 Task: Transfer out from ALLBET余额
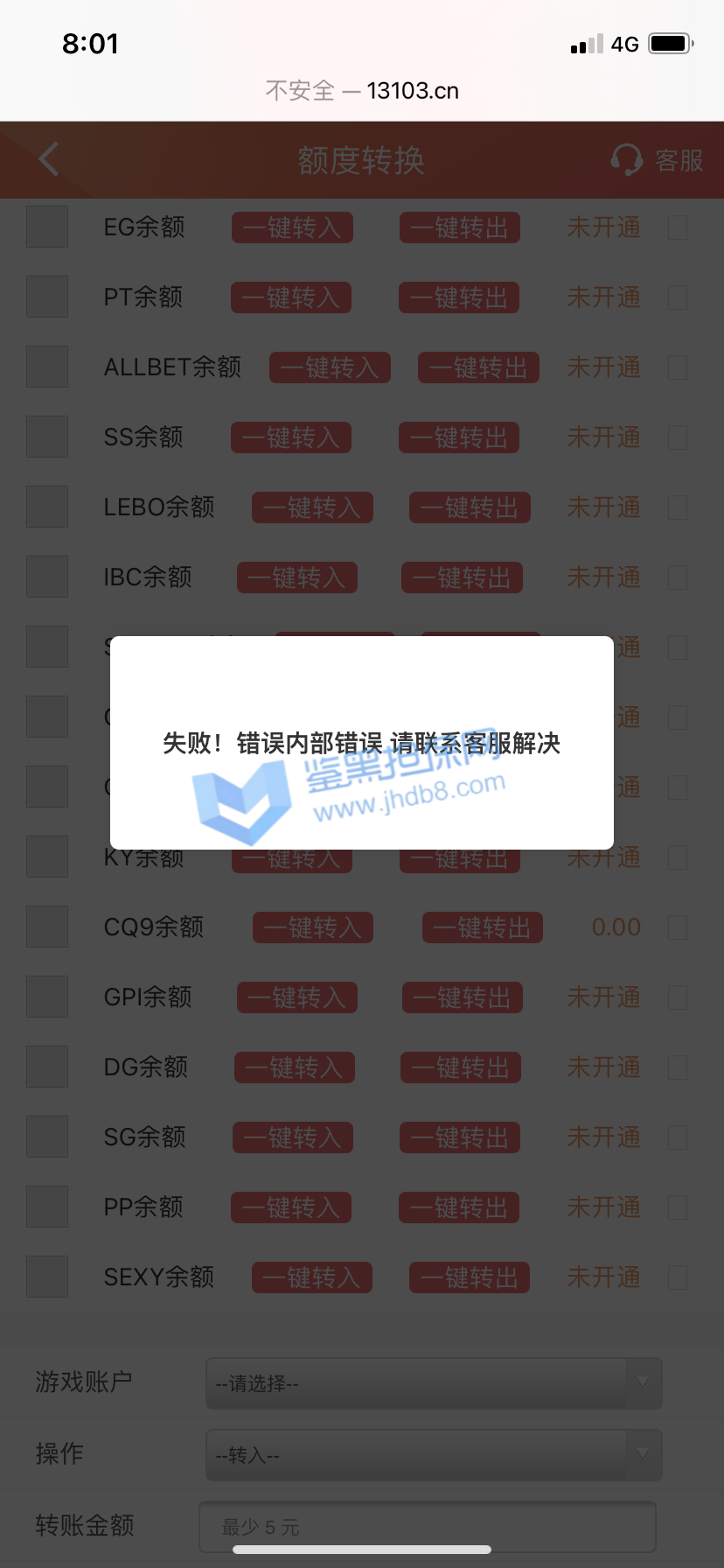pyautogui.click(x=478, y=367)
